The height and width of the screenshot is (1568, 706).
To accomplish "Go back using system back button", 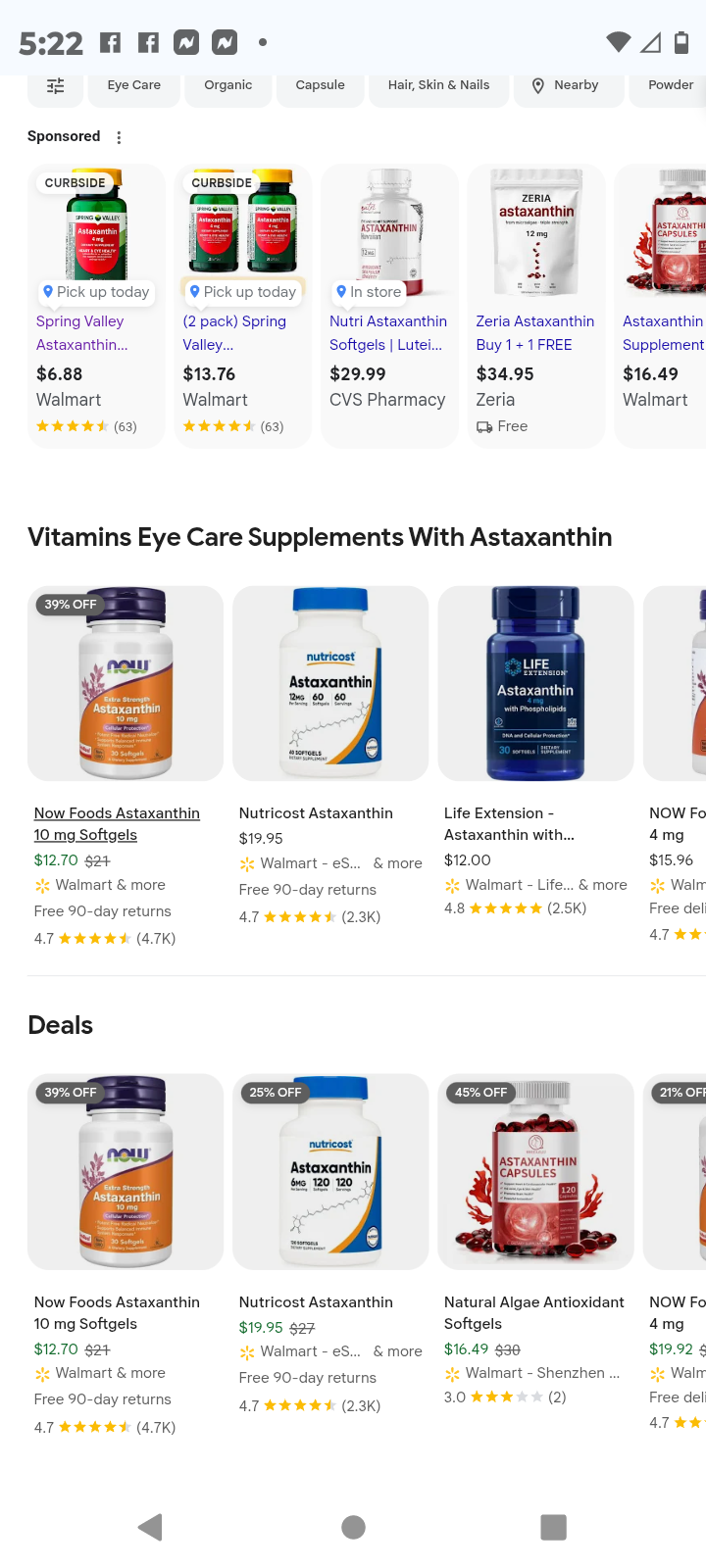I will 150,1526.
